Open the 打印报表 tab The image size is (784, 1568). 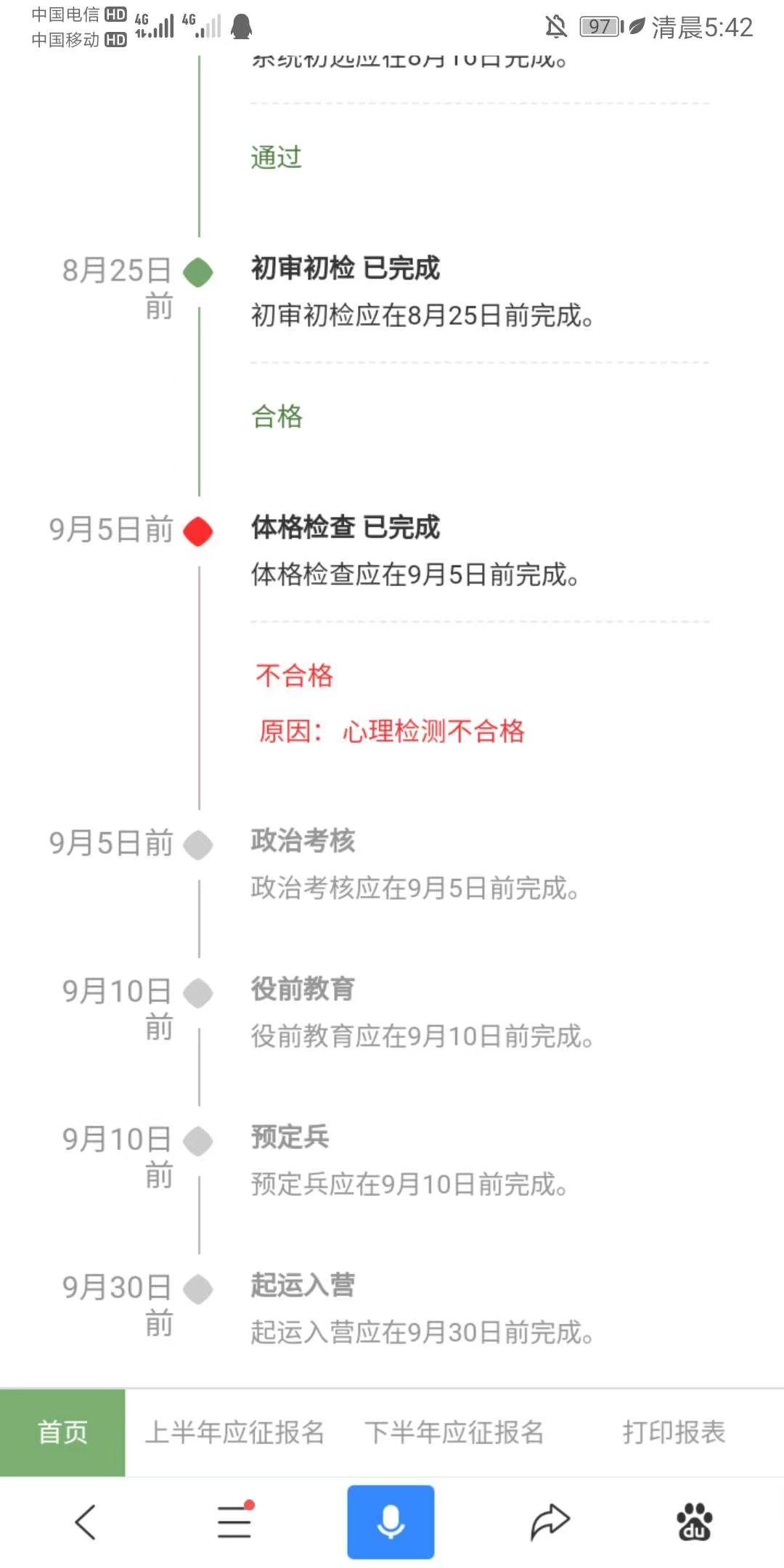tap(674, 1432)
